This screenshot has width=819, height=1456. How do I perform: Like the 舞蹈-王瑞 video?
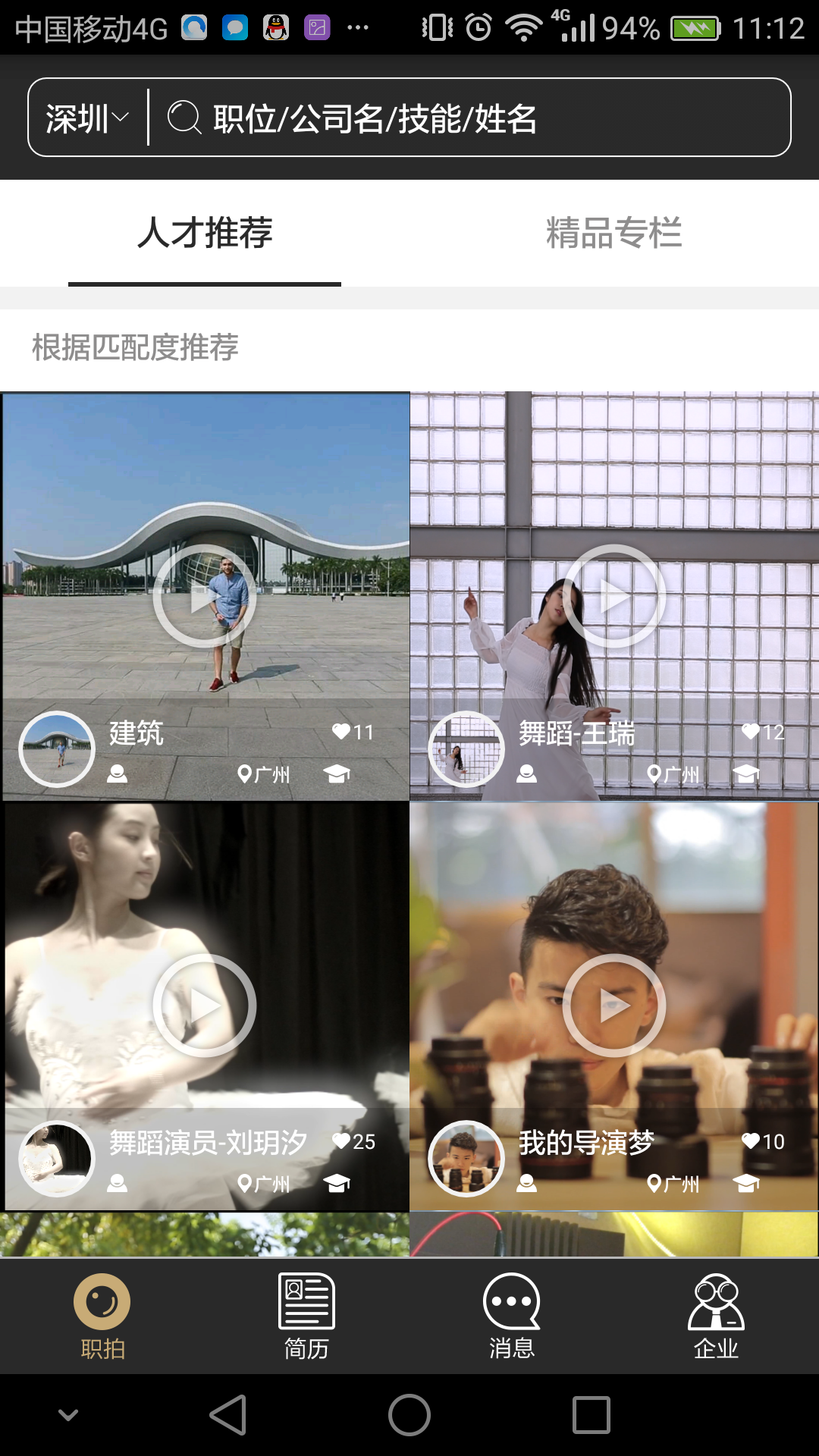click(x=752, y=732)
